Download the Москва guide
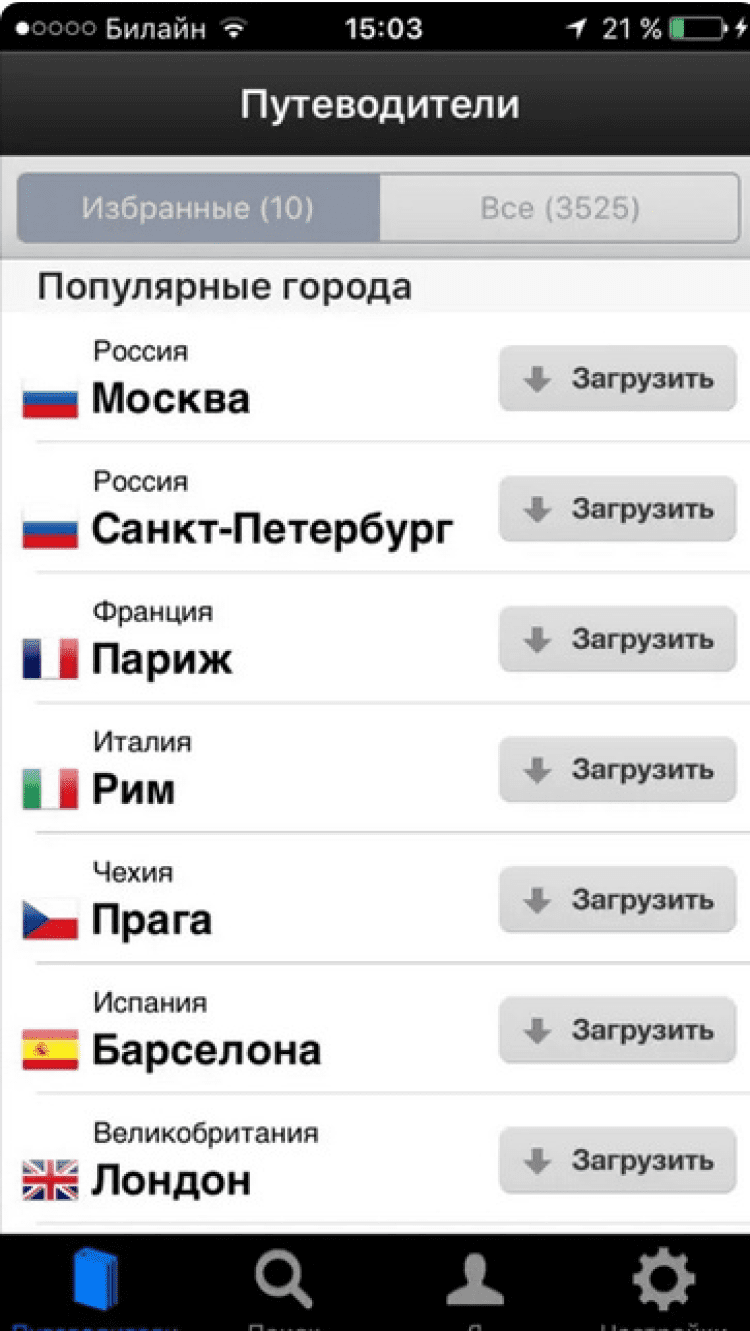 click(617, 379)
